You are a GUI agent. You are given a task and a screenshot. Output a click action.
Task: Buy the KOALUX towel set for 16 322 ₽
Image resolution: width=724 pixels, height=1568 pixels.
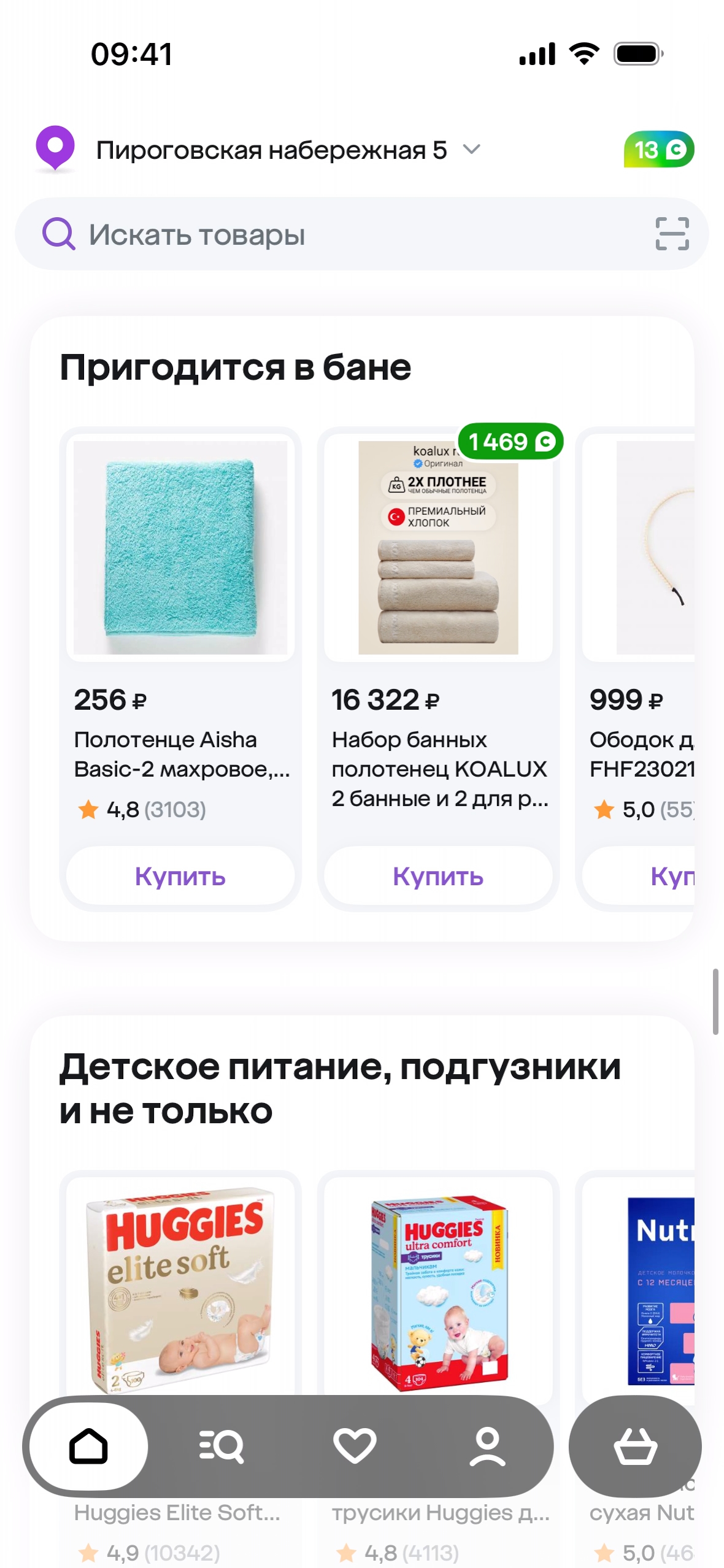438,876
